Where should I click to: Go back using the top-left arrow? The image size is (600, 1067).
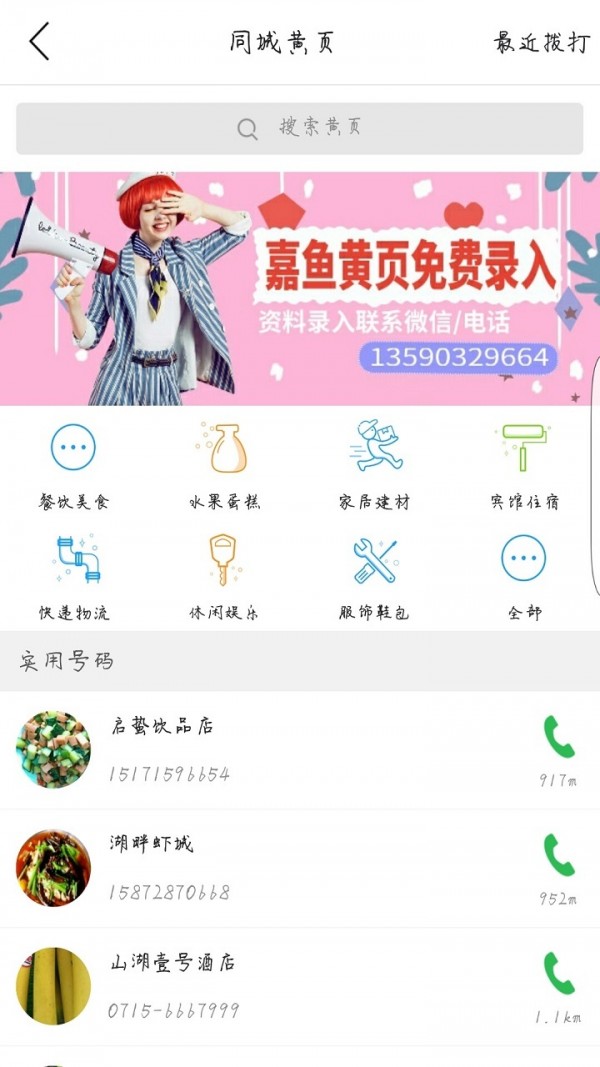point(39,42)
